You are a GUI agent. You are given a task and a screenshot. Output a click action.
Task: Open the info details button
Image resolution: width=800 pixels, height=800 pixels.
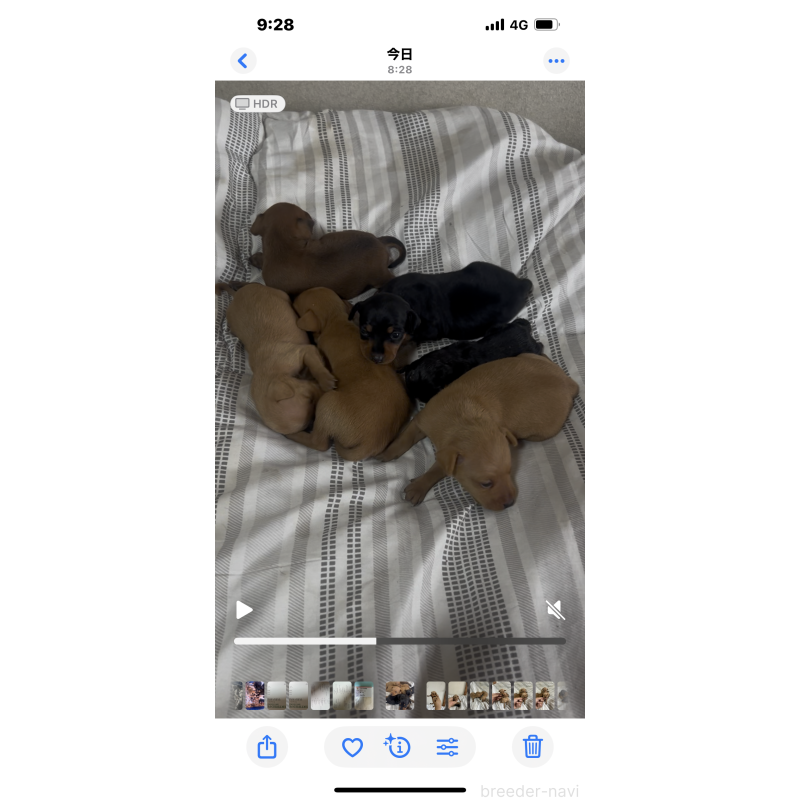[398, 746]
